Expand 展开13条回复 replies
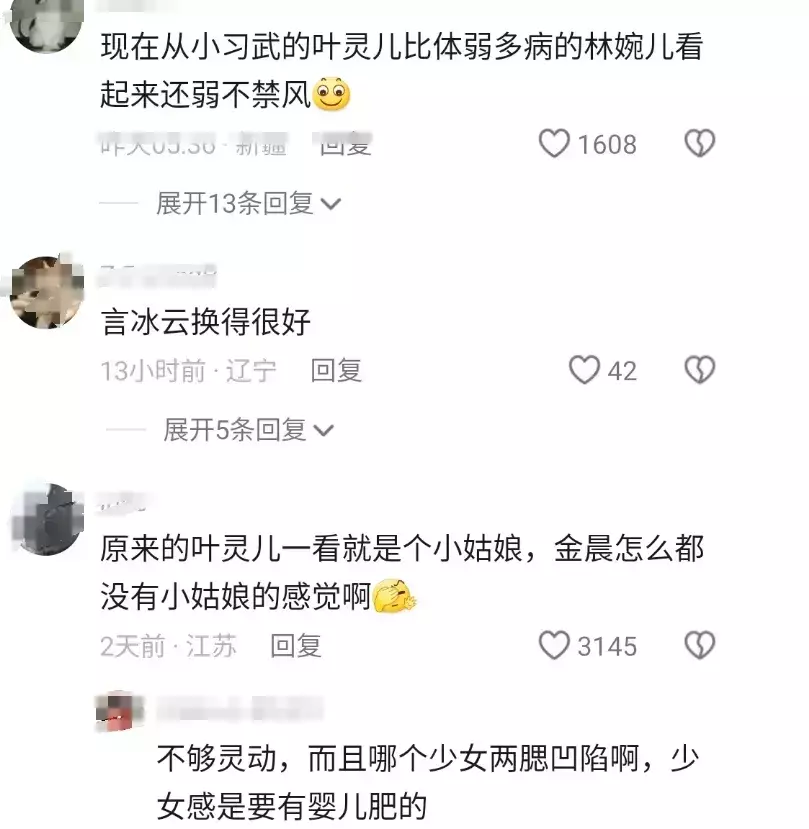Image resolution: width=809 pixels, height=829 pixels. [248, 204]
